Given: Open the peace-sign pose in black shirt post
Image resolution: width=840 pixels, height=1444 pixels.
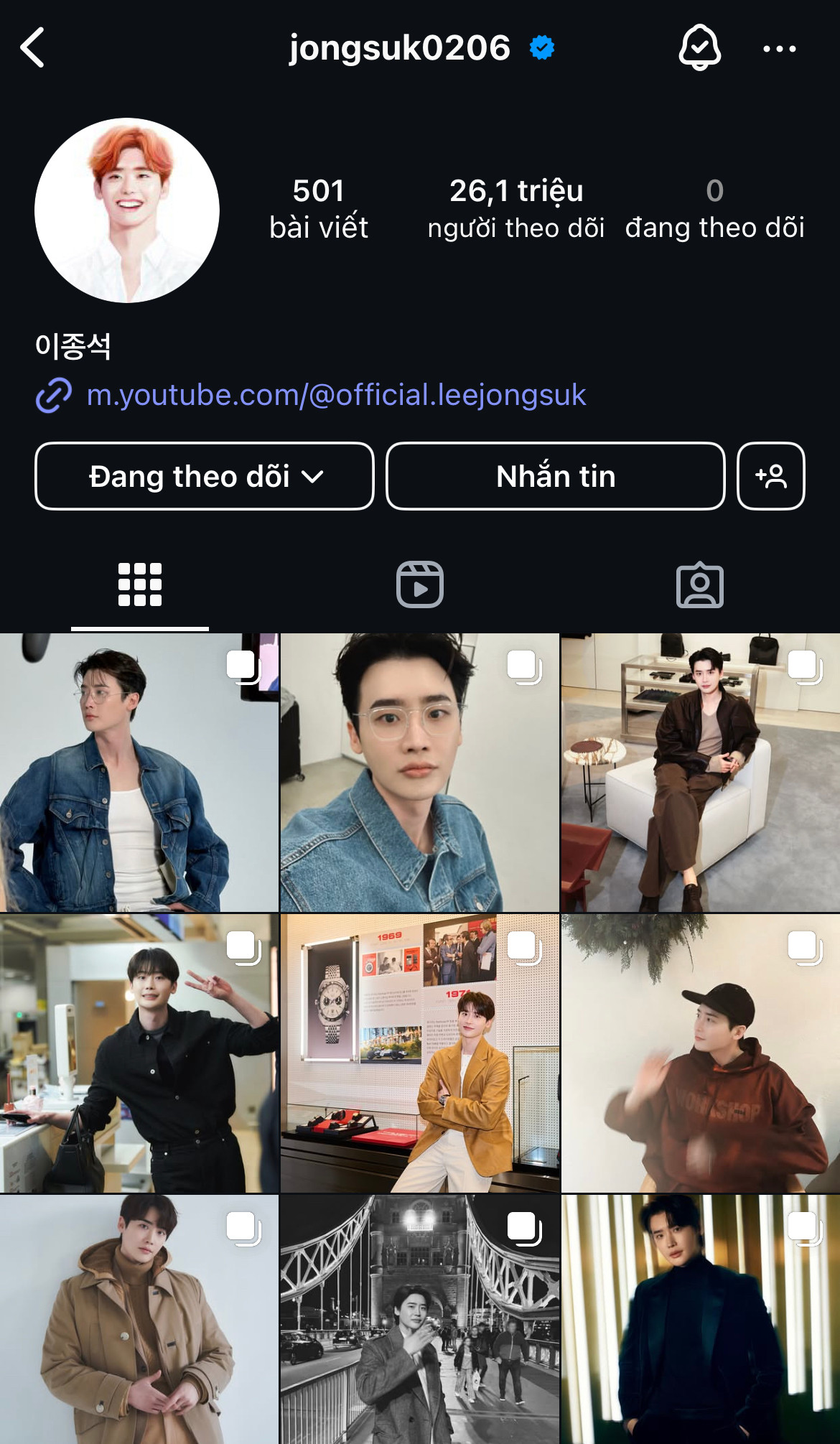Looking at the screenshot, I should (x=139, y=1053).
